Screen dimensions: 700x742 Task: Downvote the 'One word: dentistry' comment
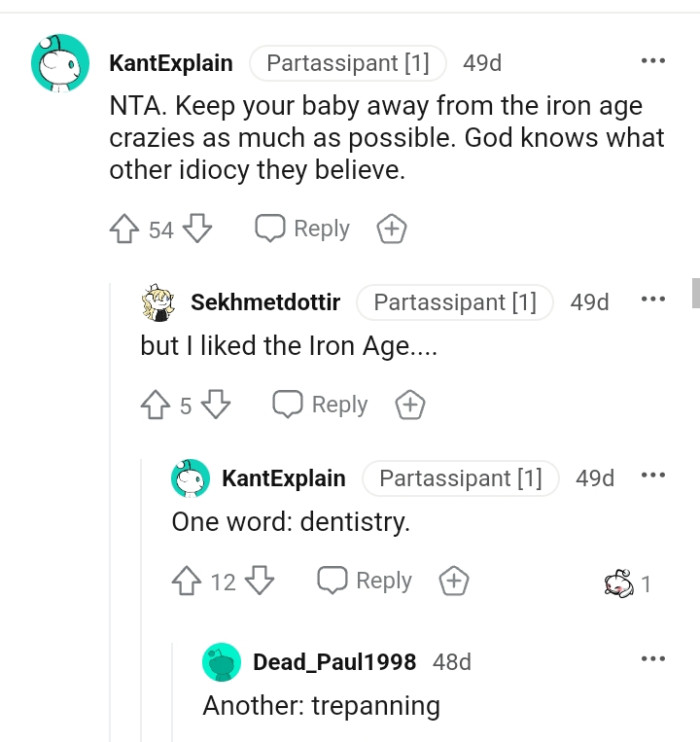(260, 581)
